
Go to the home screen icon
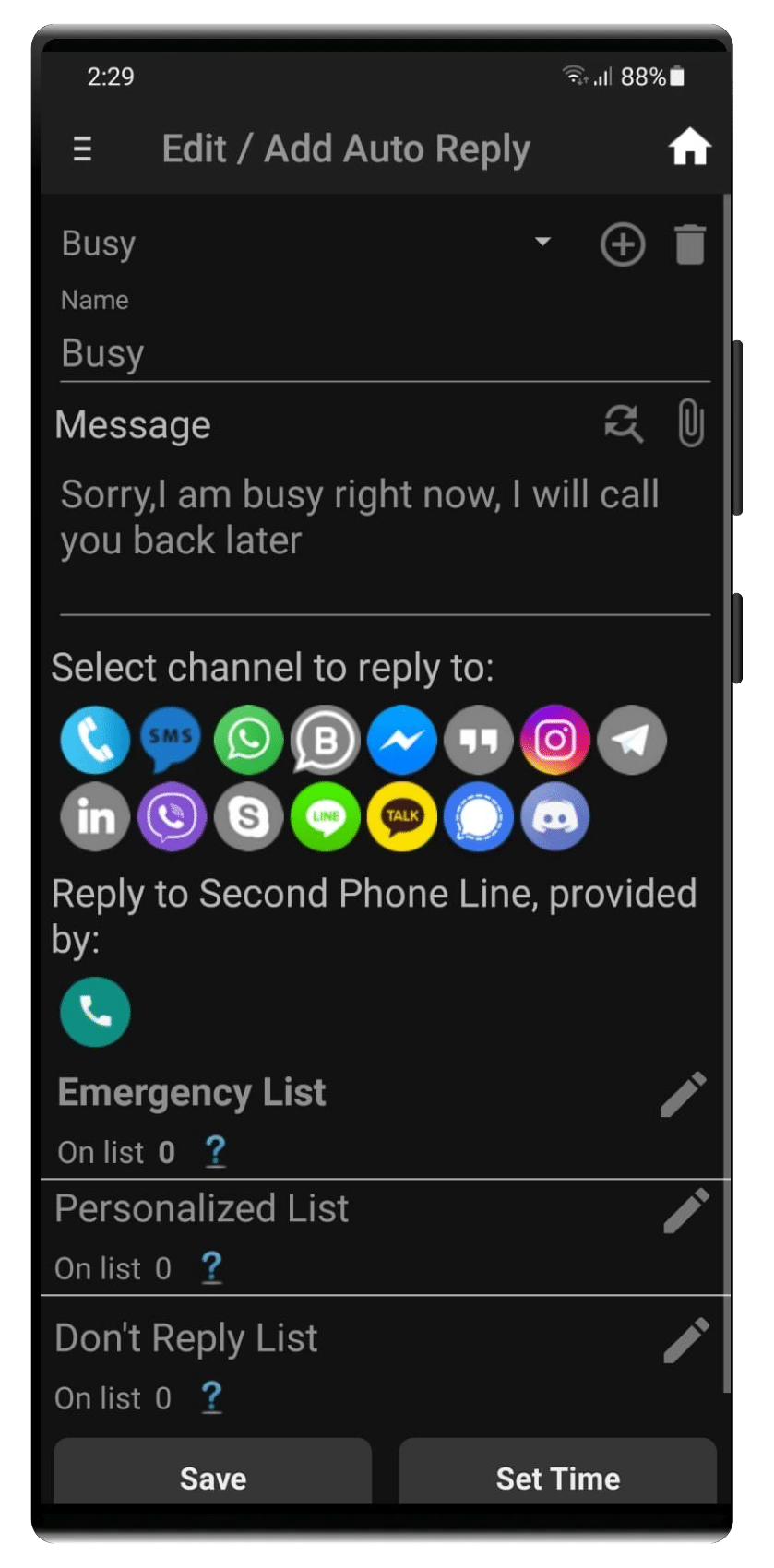(x=689, y=148)
